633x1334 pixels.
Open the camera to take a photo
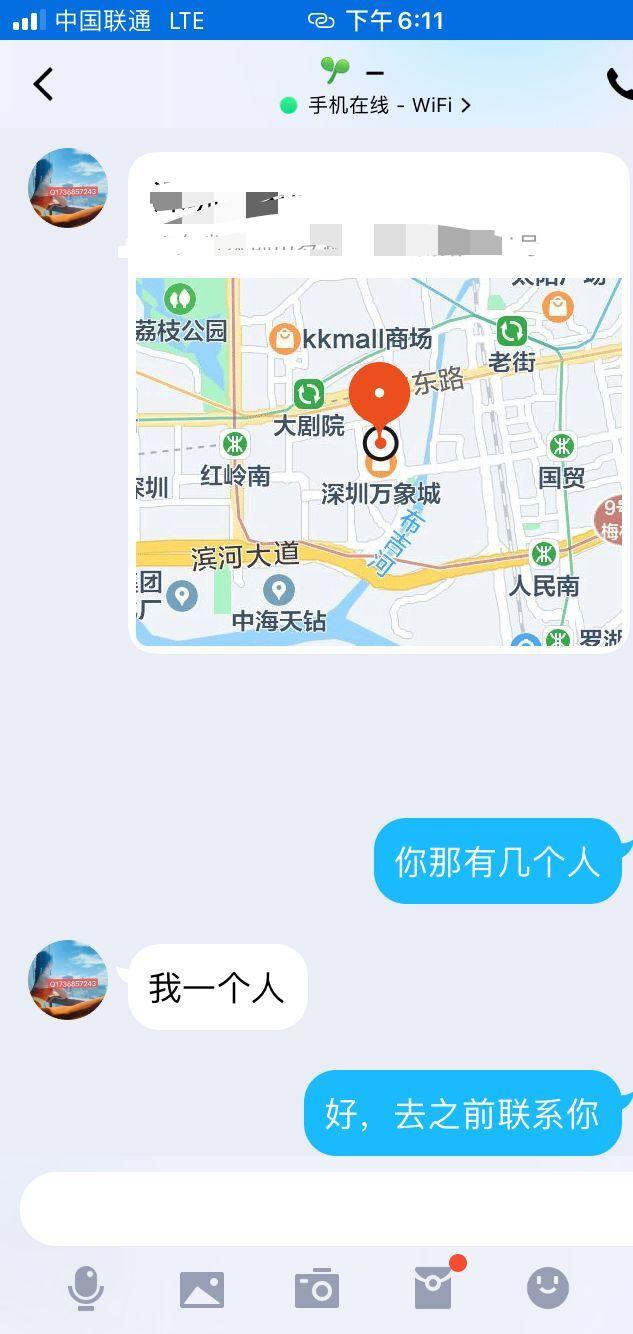(317, 1289)
